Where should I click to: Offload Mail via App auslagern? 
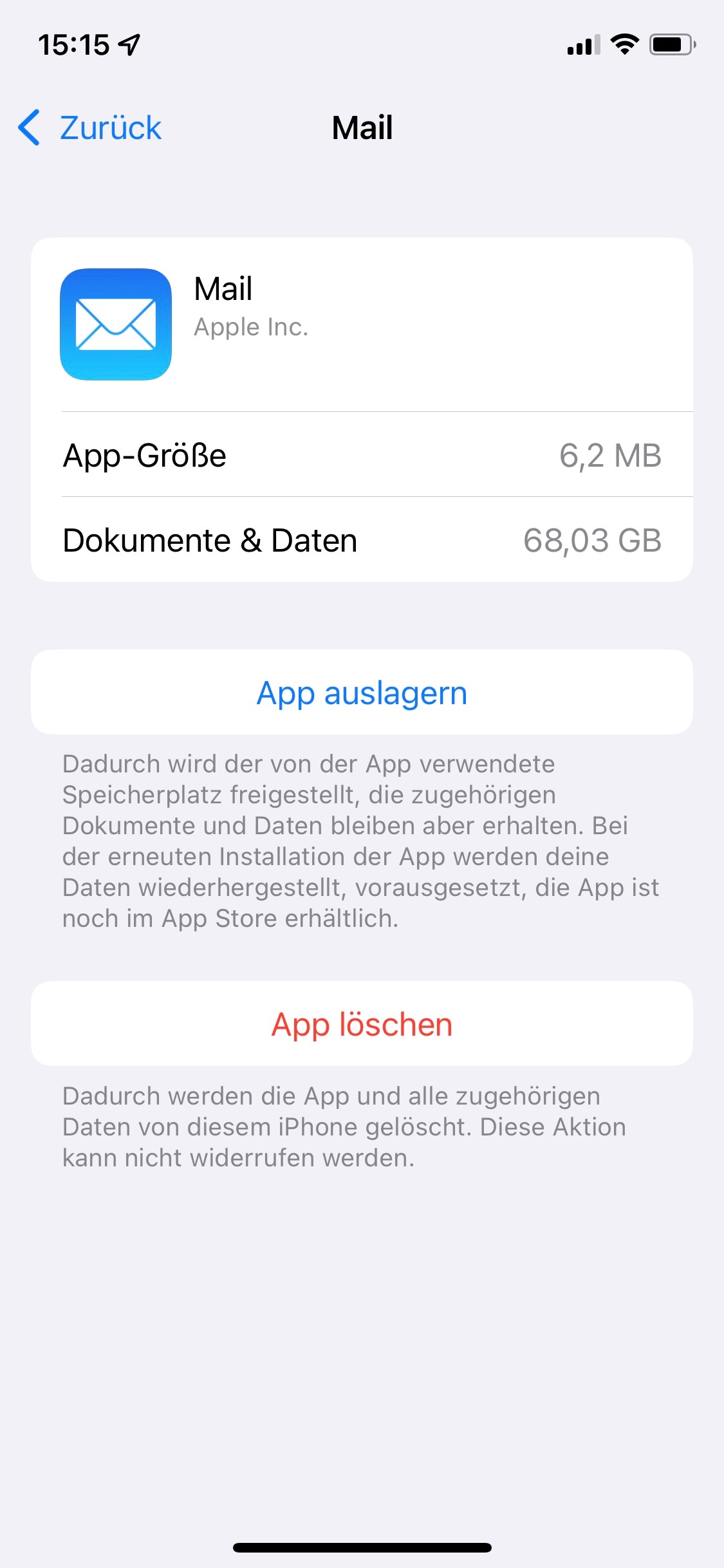tap(362, 693)
